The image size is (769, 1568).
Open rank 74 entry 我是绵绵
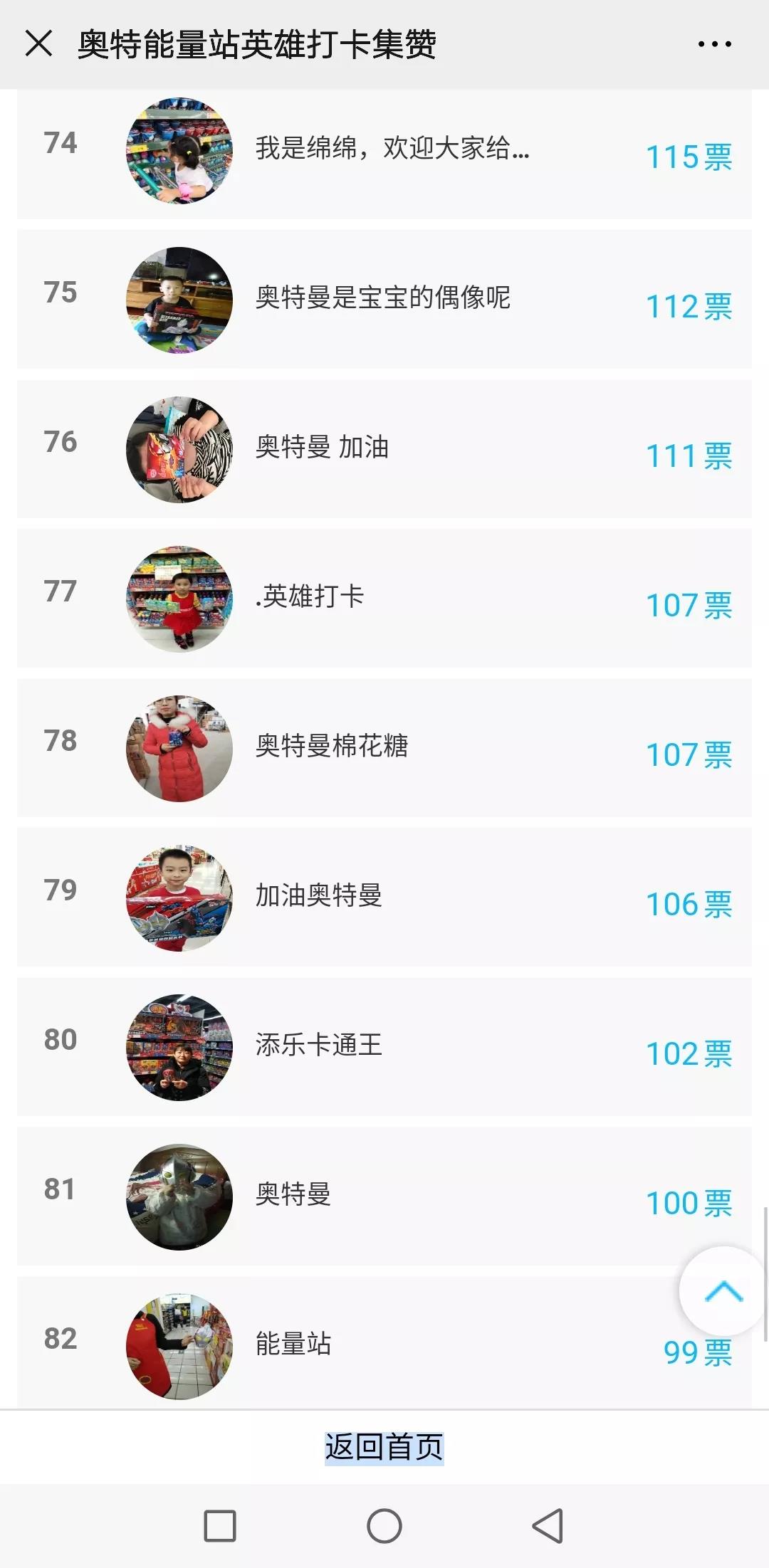[x=392, y=149]
